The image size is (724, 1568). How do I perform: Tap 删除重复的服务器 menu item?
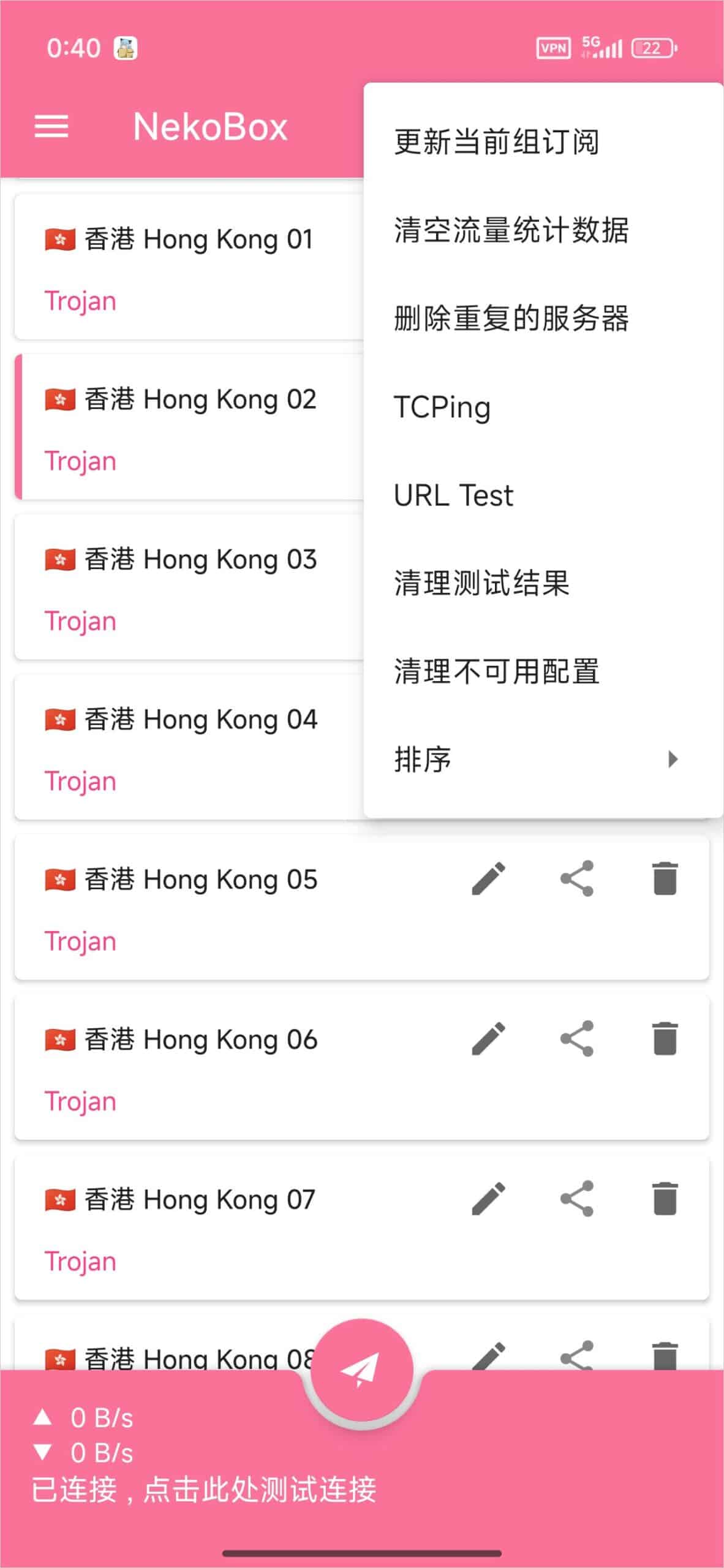511,318
